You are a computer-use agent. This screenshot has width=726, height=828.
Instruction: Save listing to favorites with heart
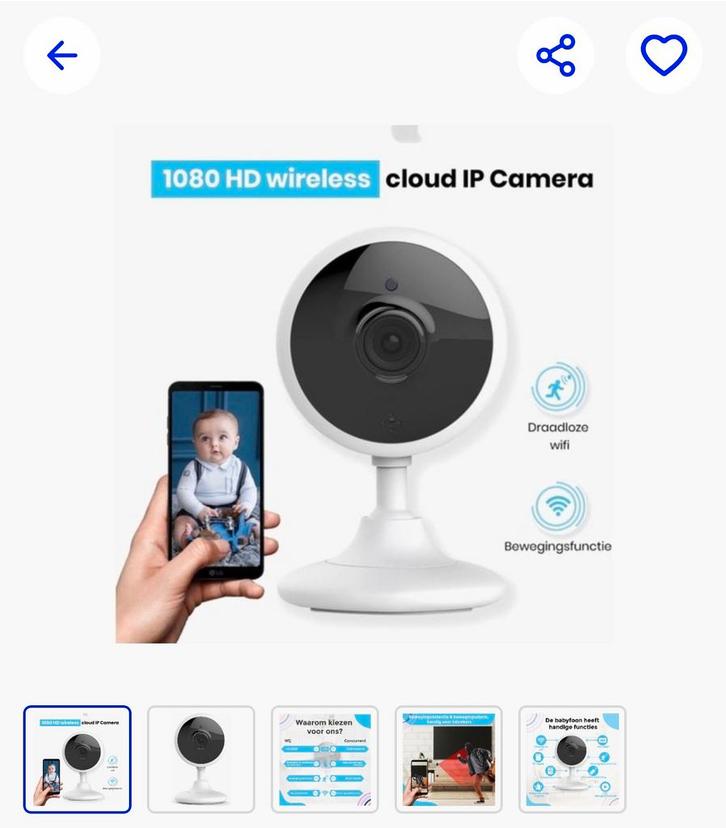tap(664, 56)
